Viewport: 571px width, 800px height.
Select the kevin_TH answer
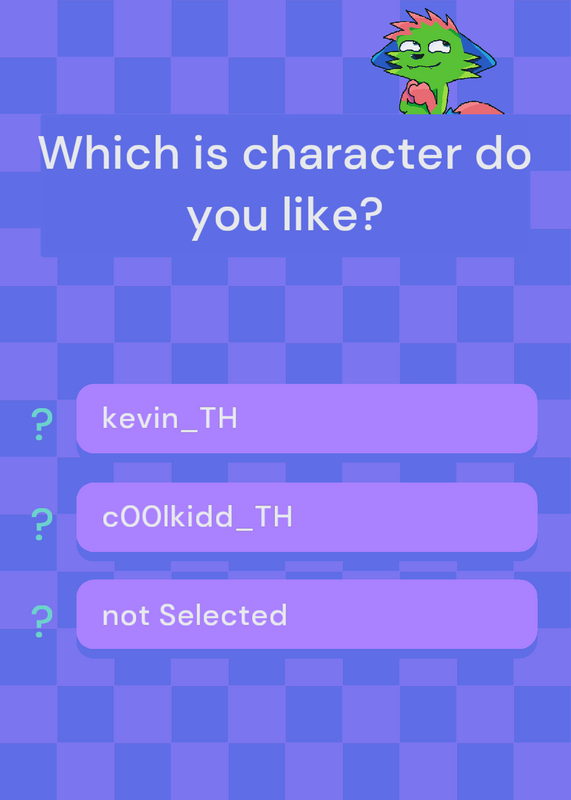click(x=307, y=418)
